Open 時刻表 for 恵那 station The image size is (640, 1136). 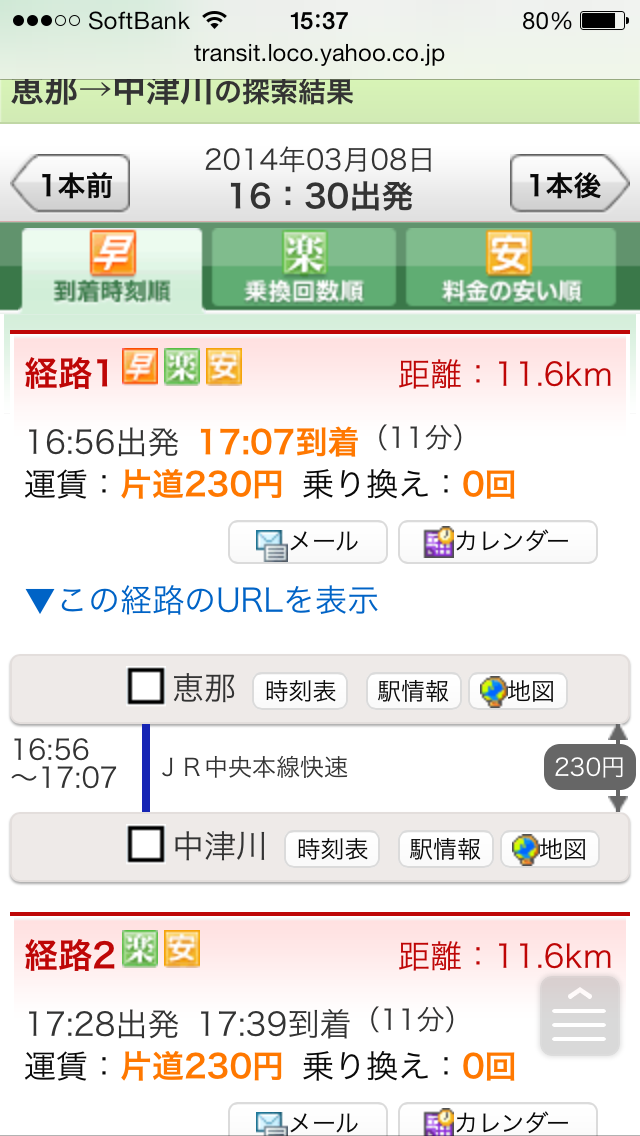pyautogui.click(x=300, y=691)
